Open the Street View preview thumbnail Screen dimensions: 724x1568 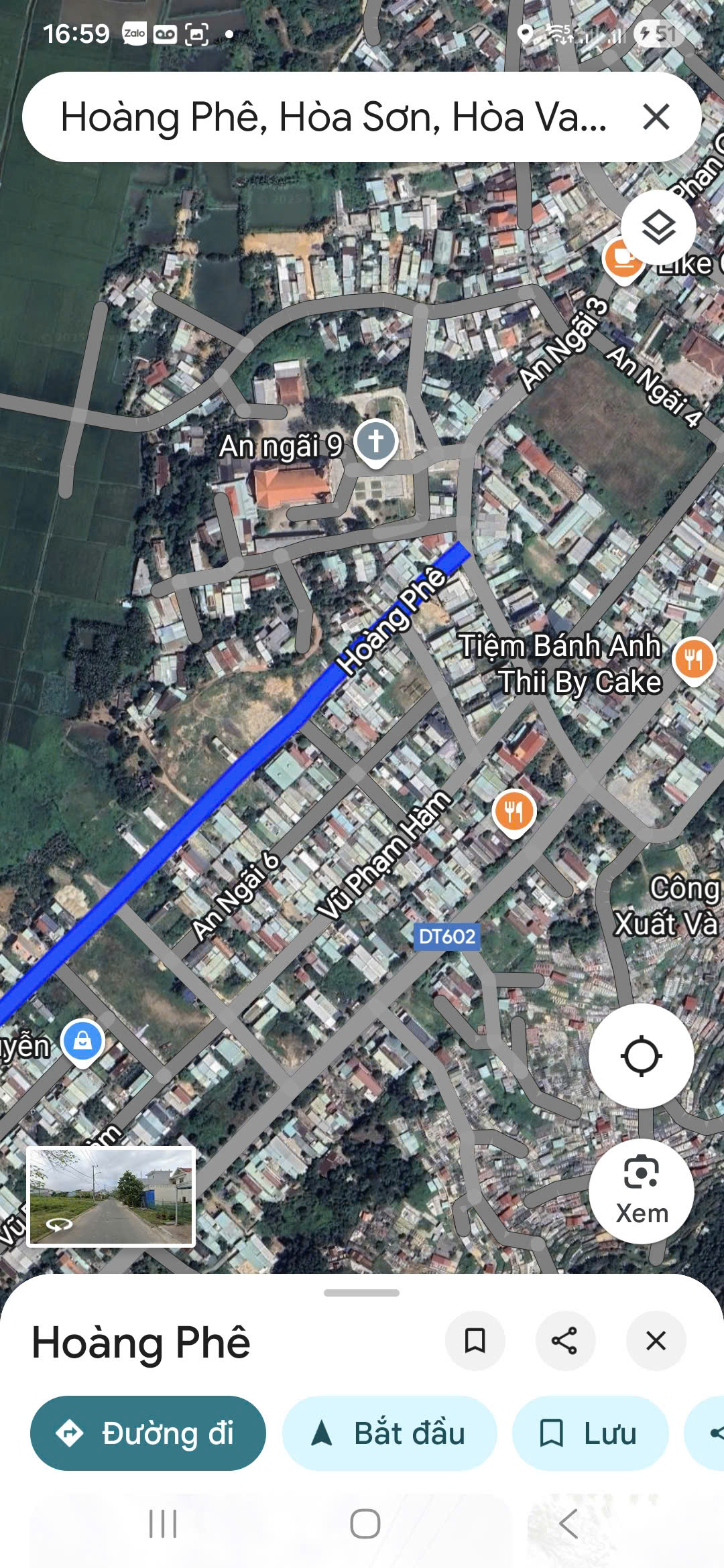tap(111, 1196)
